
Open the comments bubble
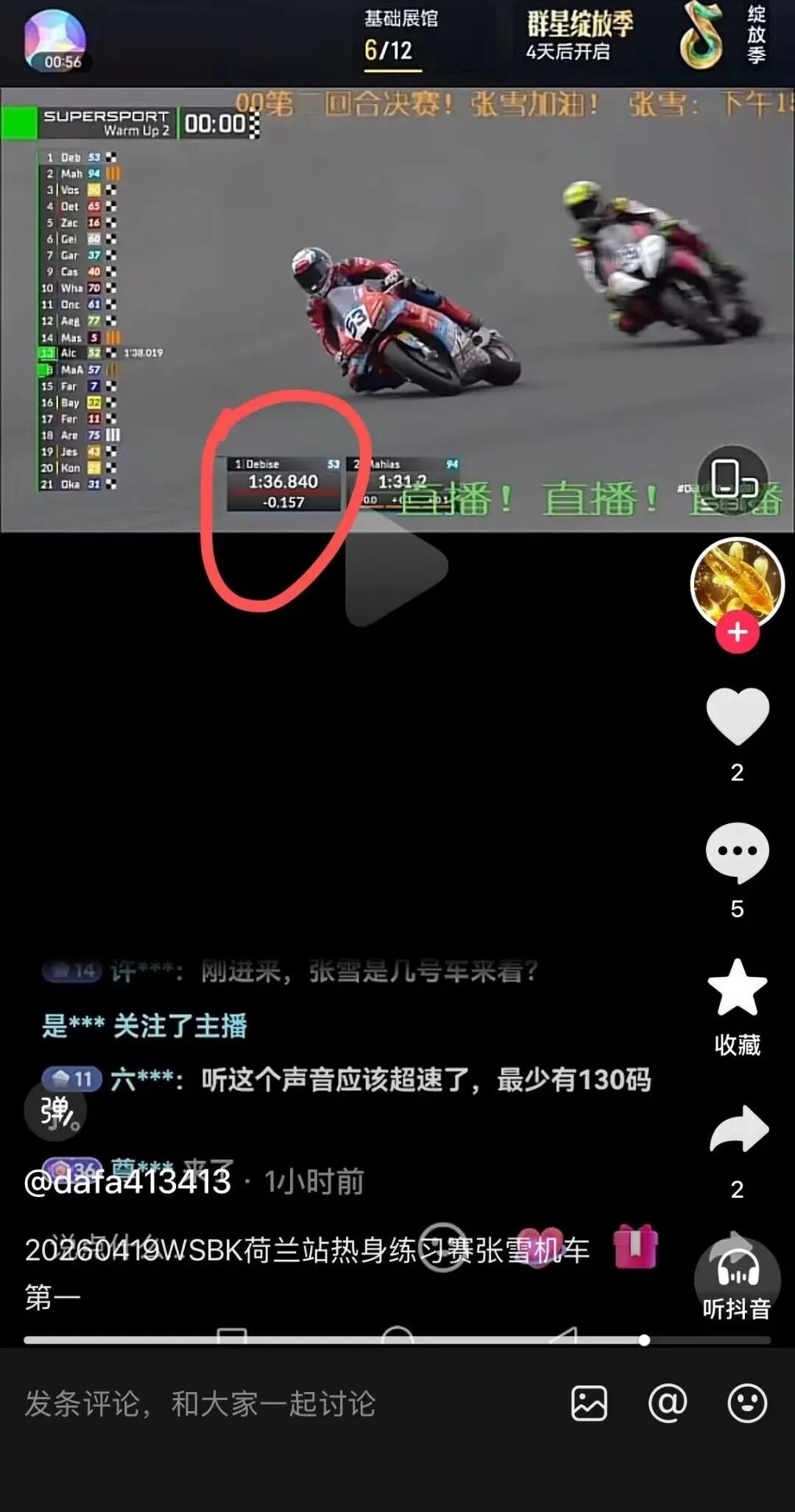[737, 852]
